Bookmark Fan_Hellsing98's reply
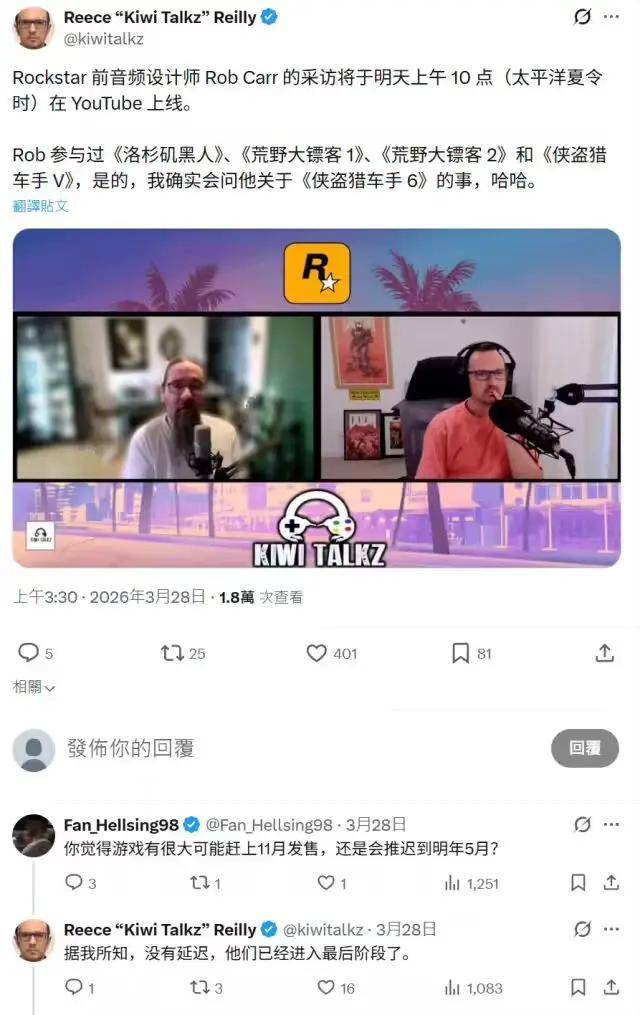Image resolution: width=640 pixels, height=1015 pixels. pos(578,883)
